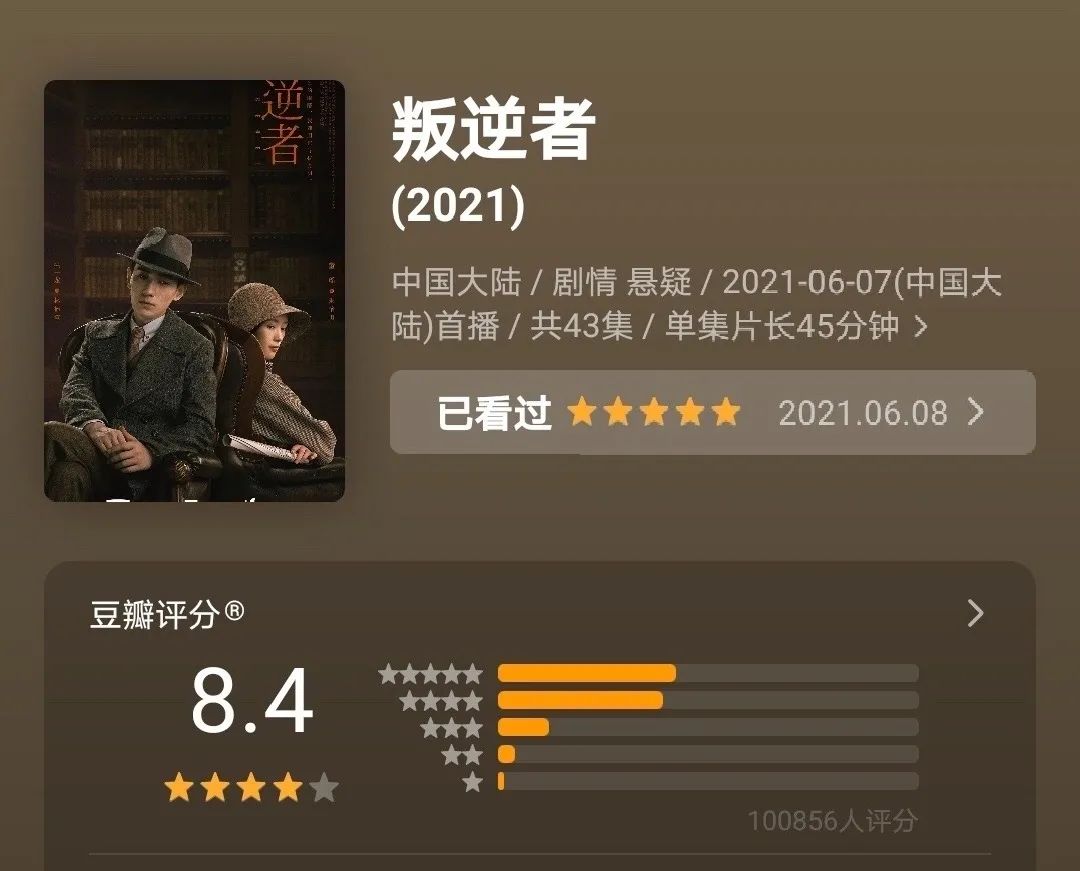
Task: Open the 叛逆者 poster image
Action: [194, 290]
